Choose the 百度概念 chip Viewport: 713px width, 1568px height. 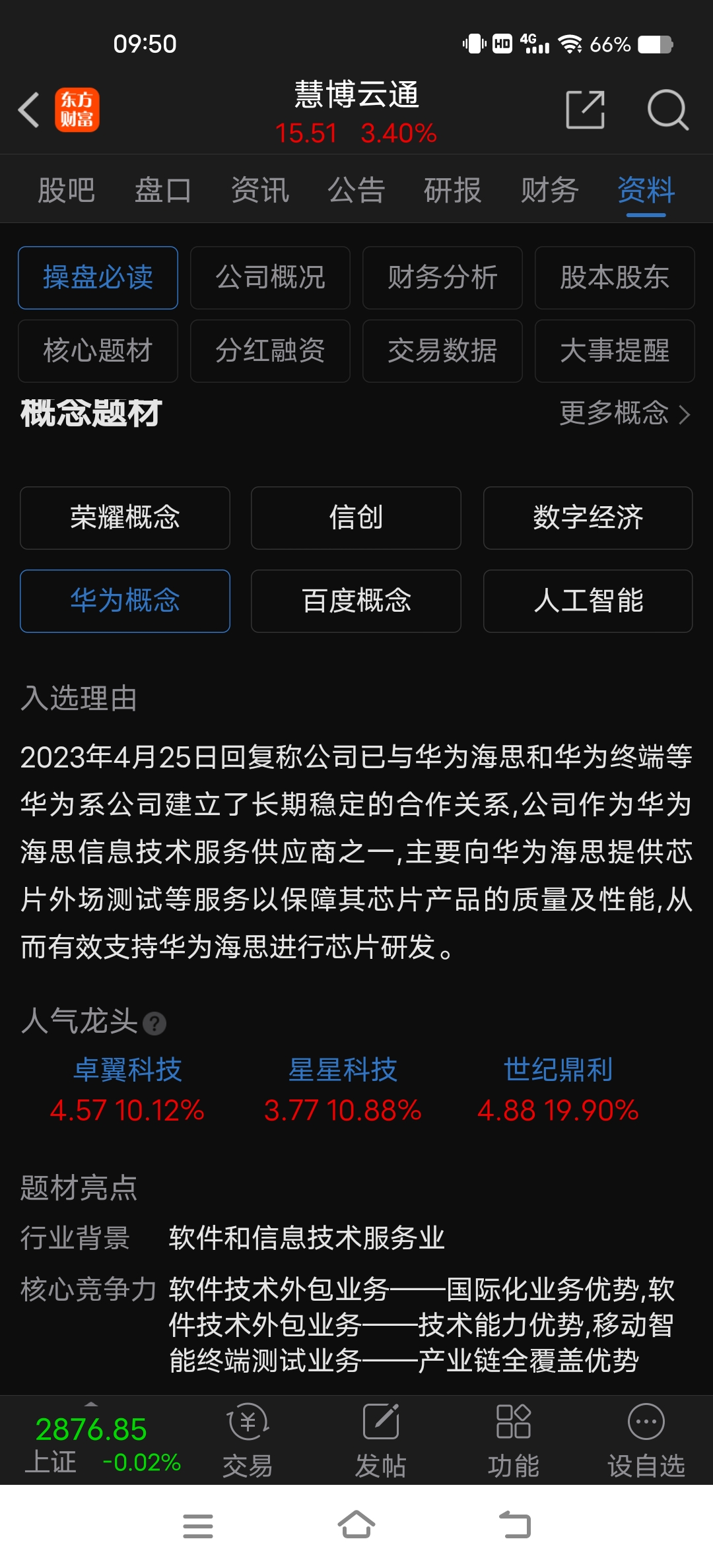coord(356,601)
